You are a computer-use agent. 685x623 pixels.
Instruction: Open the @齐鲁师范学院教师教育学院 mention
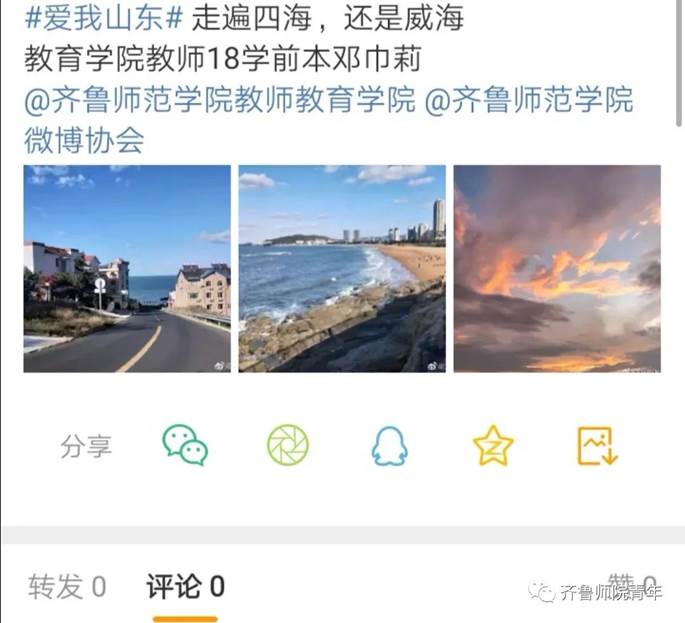(x=220, y=100)
